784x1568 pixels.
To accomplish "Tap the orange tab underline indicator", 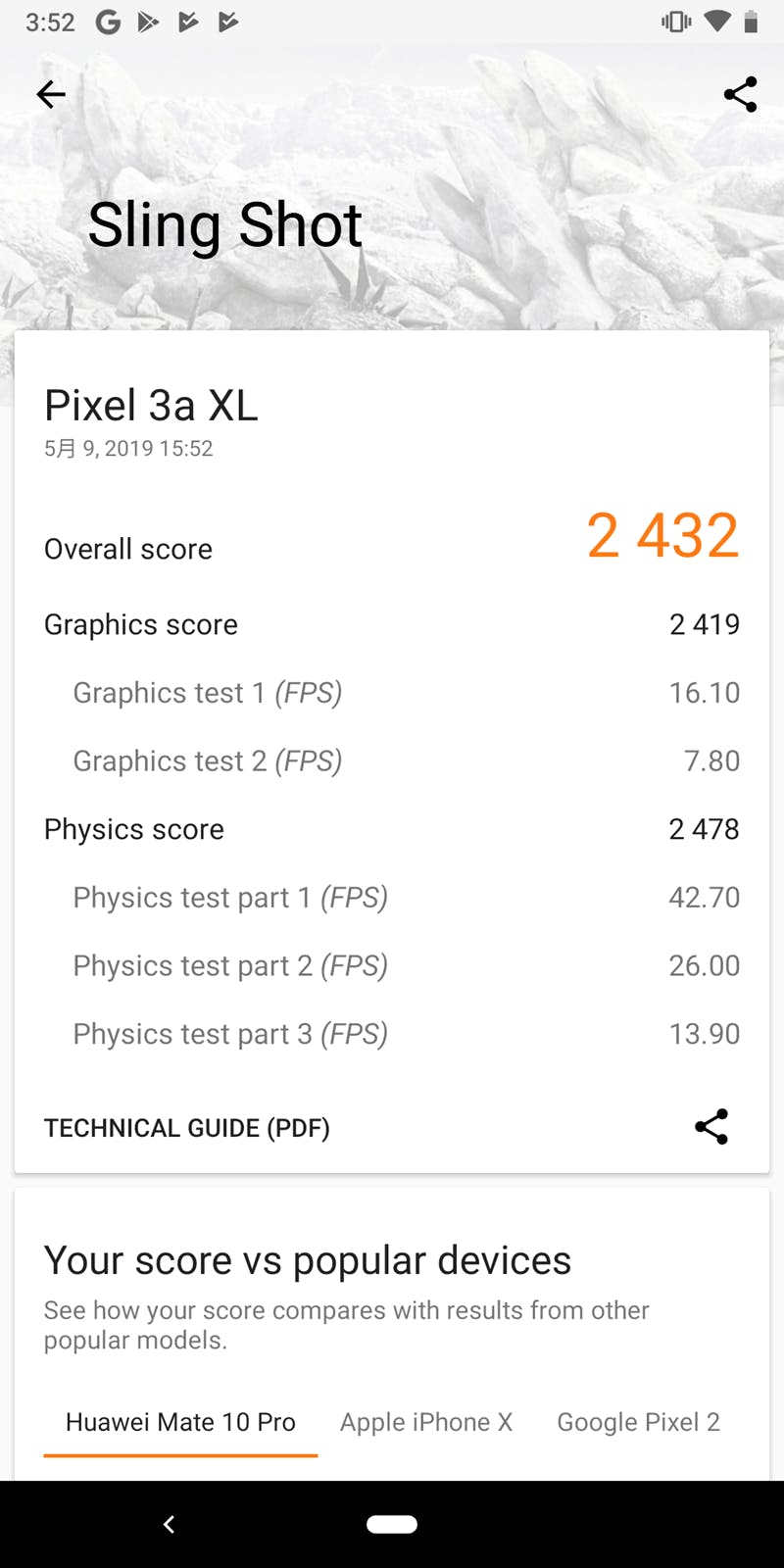I will 179,1458.
